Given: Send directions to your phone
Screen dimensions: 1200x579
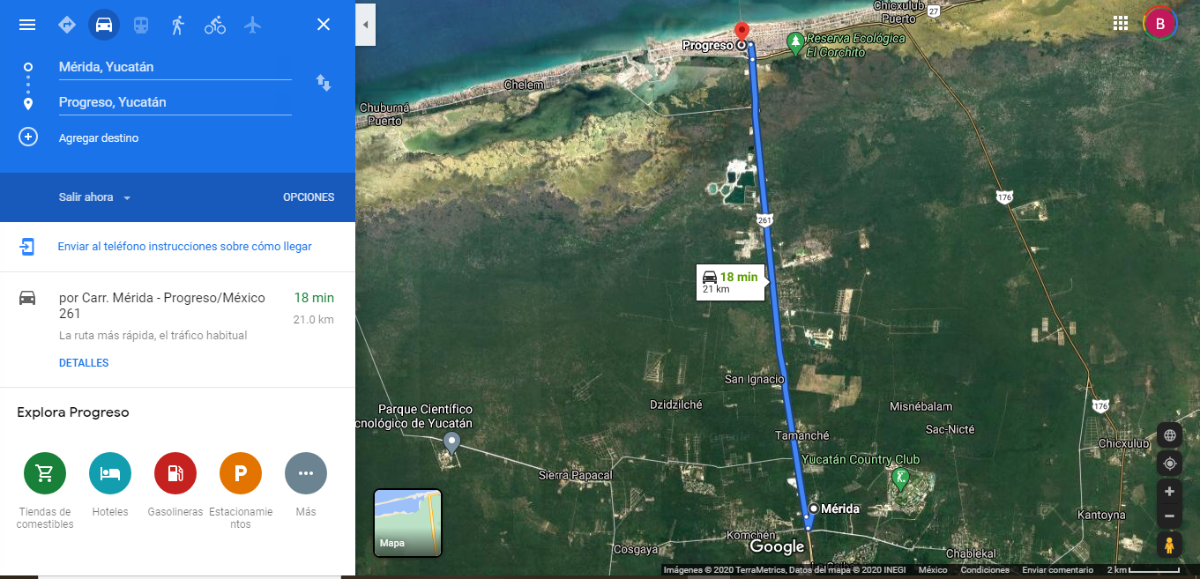Looking at the screenshot, I should [184, 246].
